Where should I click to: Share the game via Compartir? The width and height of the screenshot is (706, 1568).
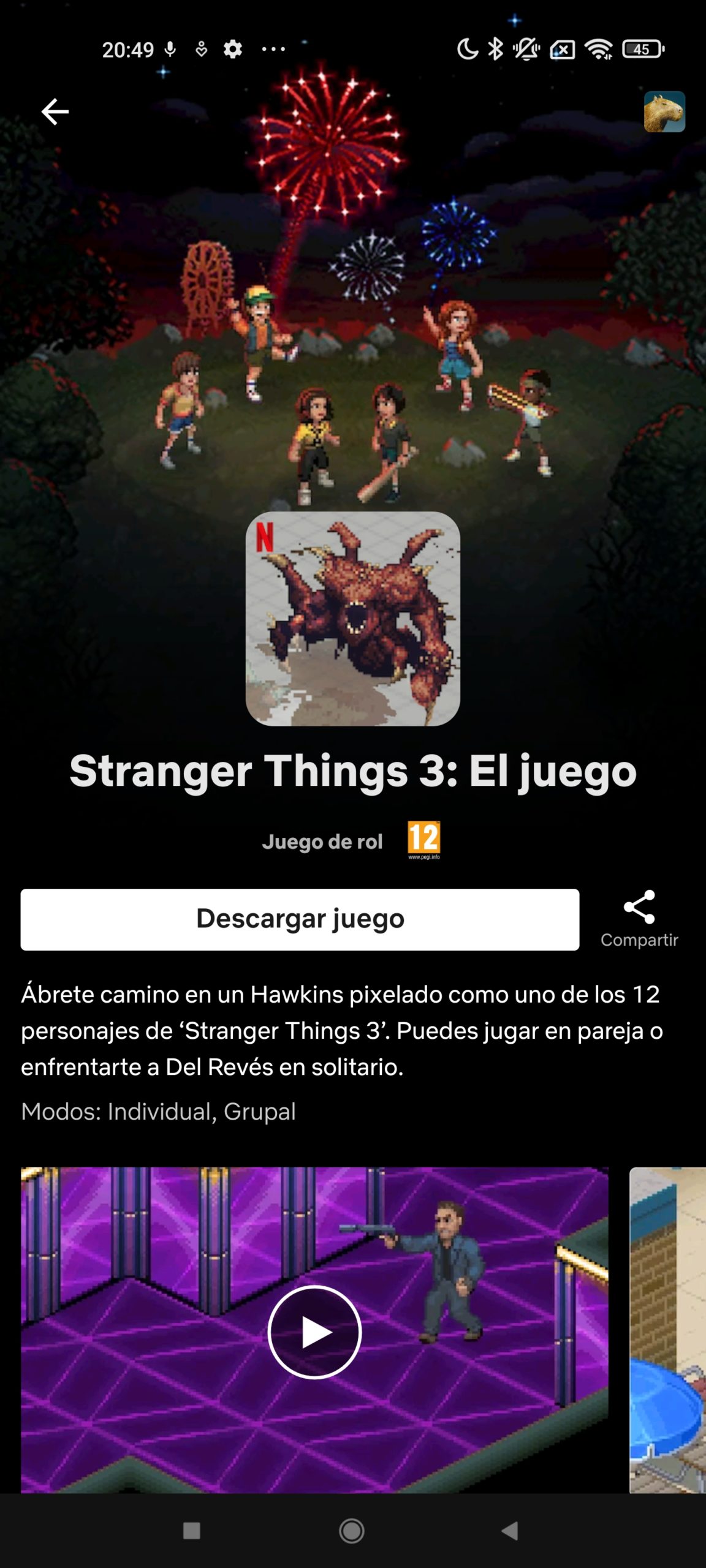point(639,919)
